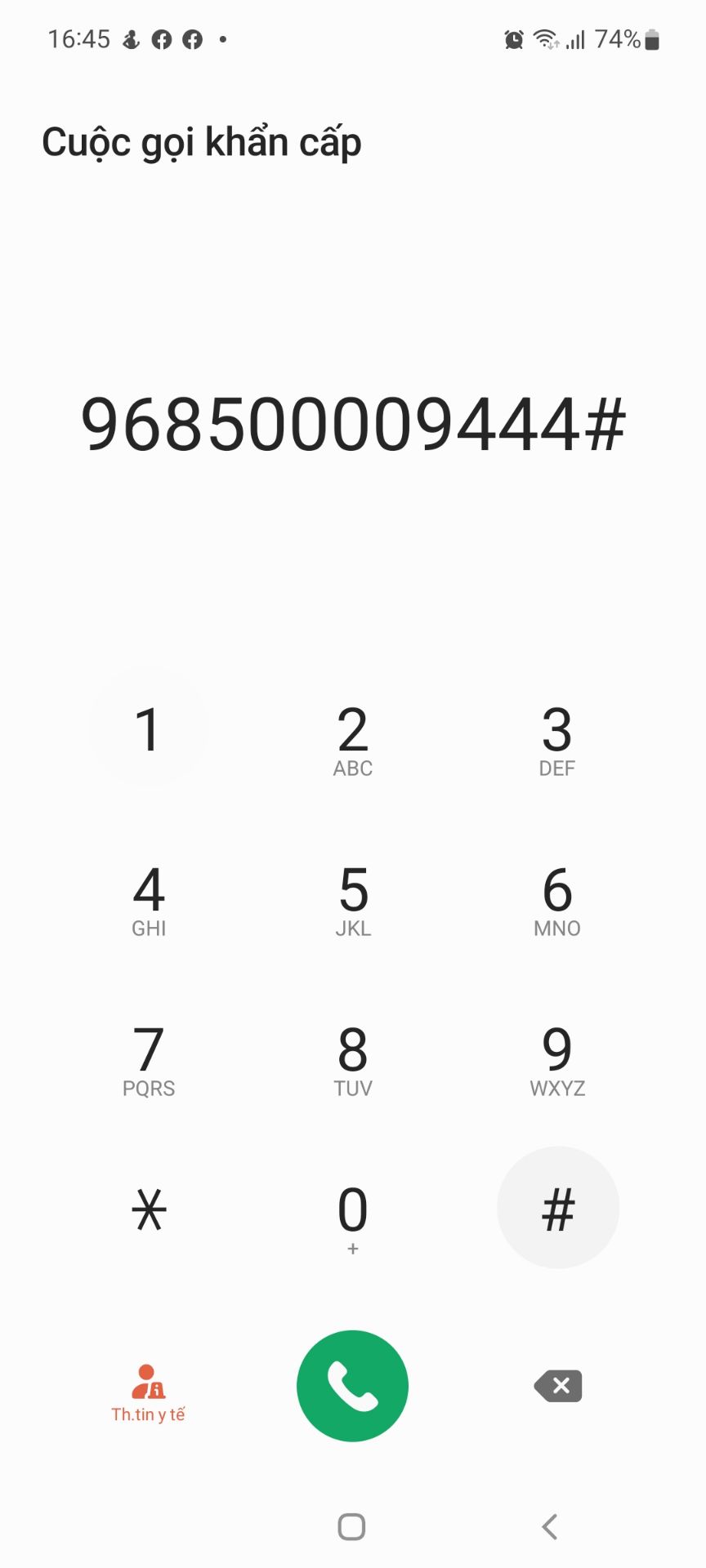Enter digit 8 TUV
The width and height of the screenshot is (706, 1568).
click(353, 1058)
